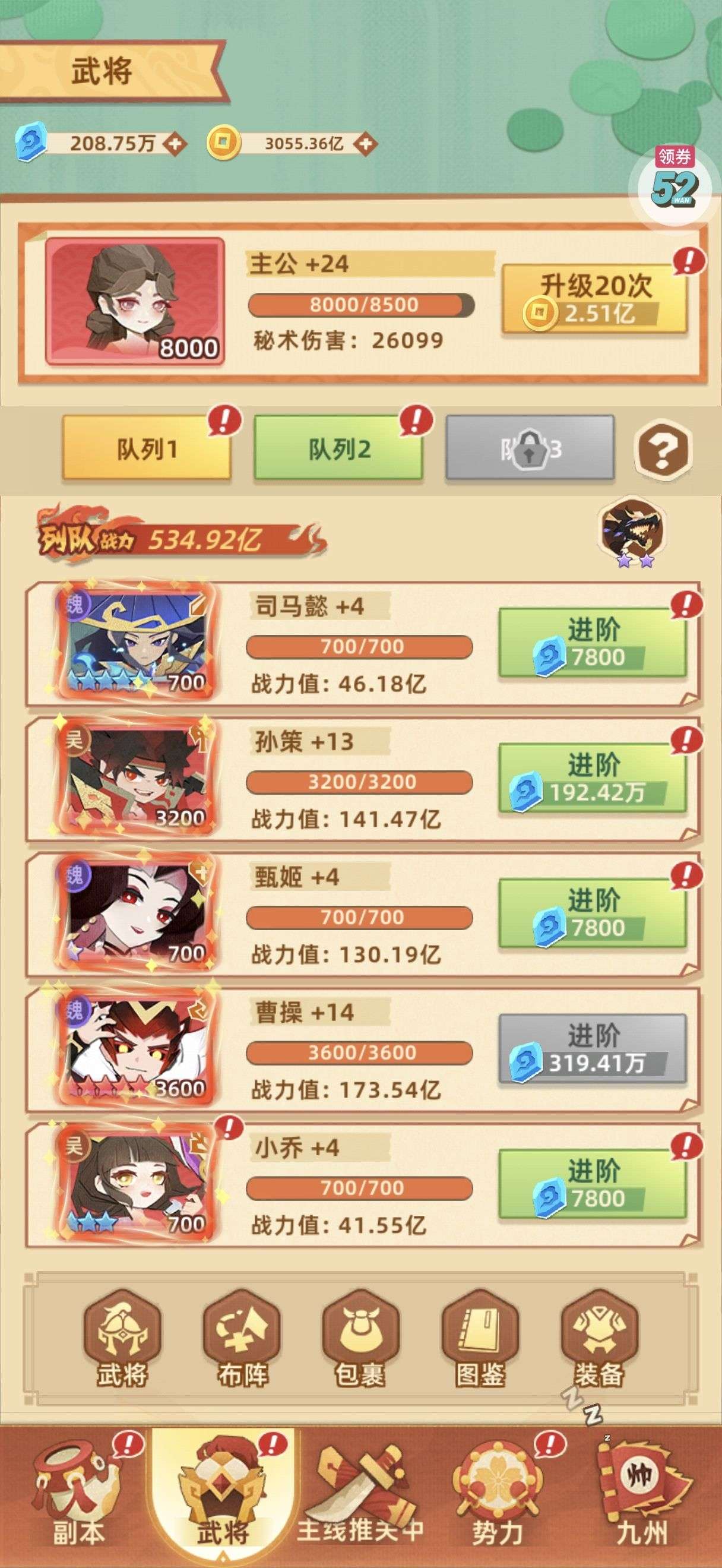Switch to 副本 bottom tab

click(x=78, y=1499)
